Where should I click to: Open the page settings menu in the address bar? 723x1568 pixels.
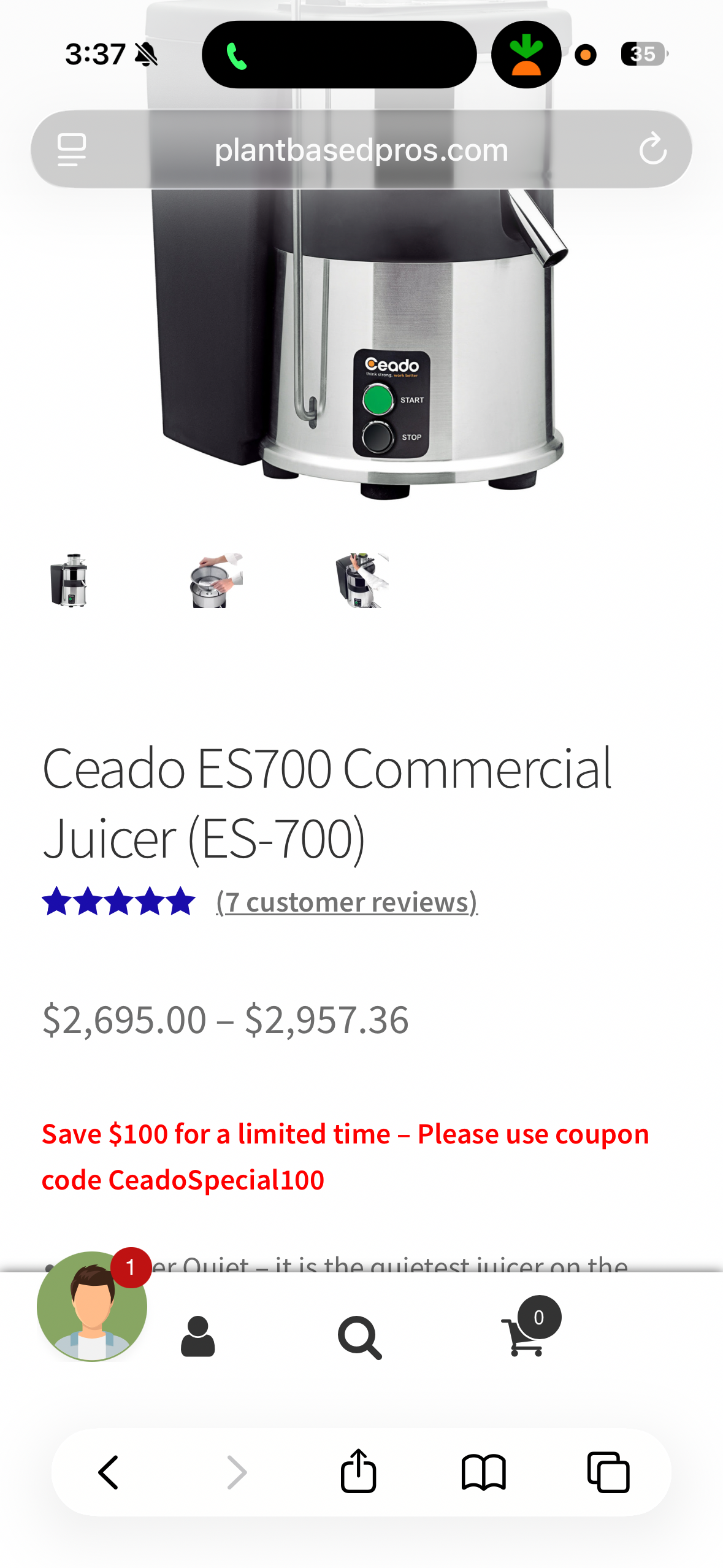coord(72,149)
